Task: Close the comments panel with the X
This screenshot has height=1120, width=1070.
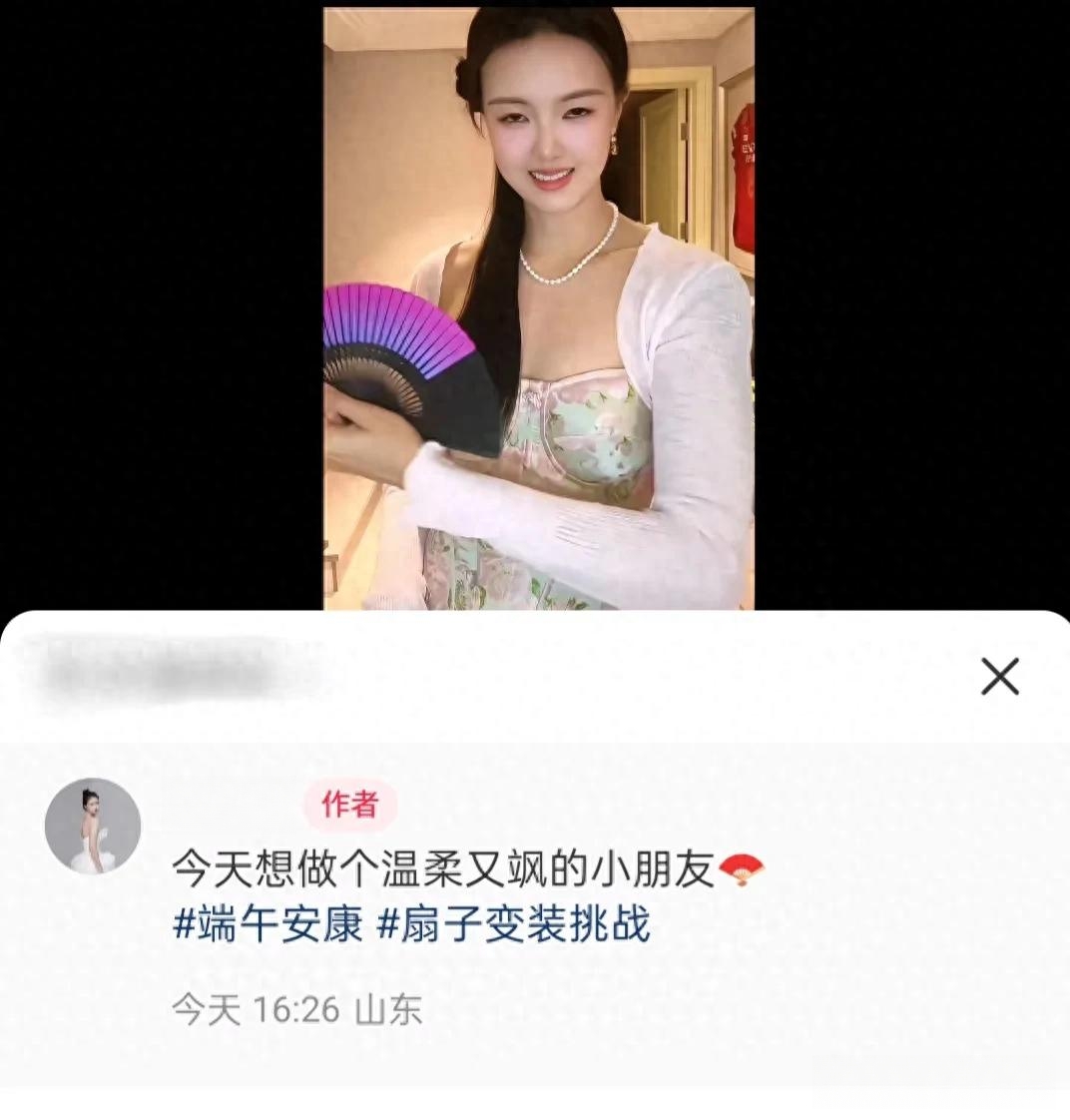Action: pos(999,677)
